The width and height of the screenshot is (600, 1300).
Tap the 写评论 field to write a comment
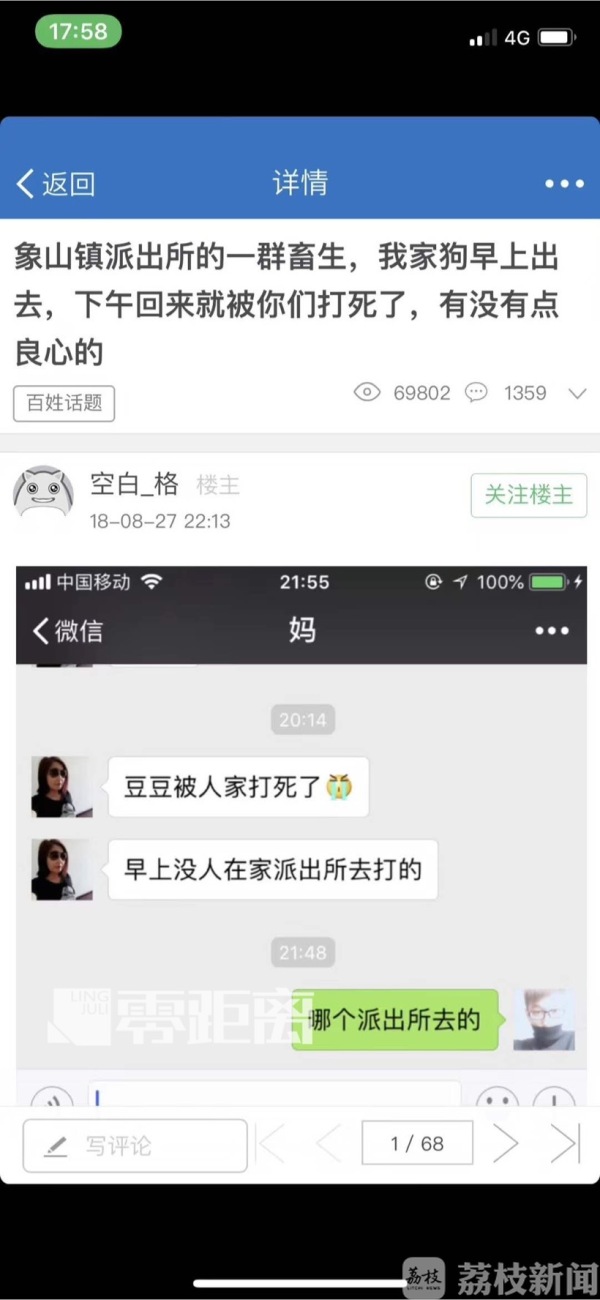(135, 1145)
